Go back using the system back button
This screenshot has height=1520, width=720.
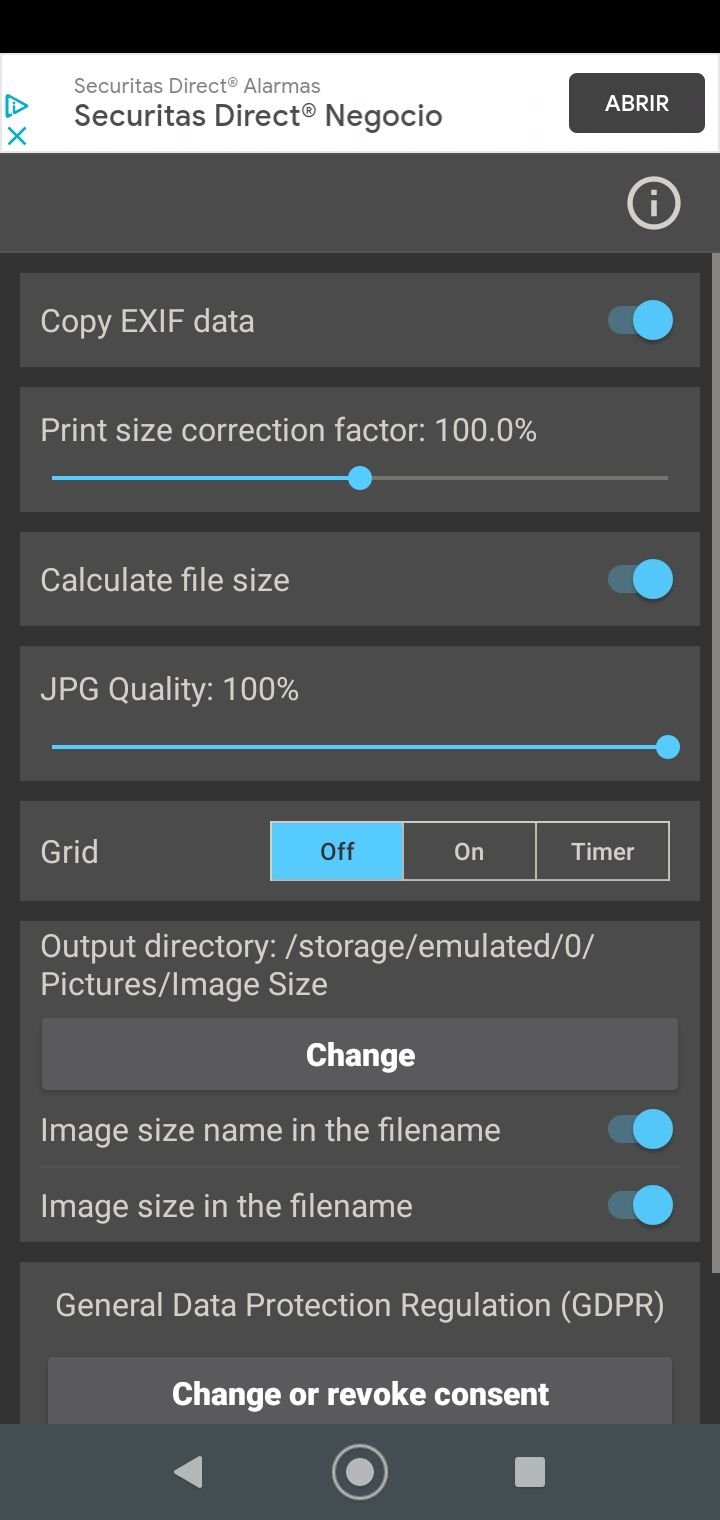188,1472
